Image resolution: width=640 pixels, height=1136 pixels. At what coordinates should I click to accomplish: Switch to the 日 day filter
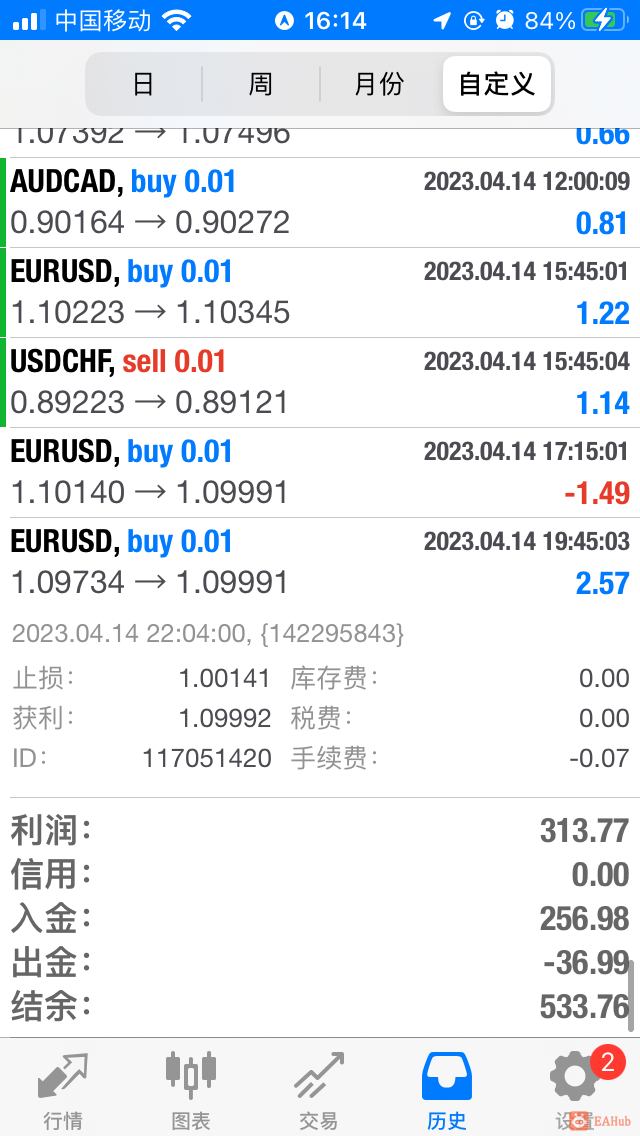point(144,84)
